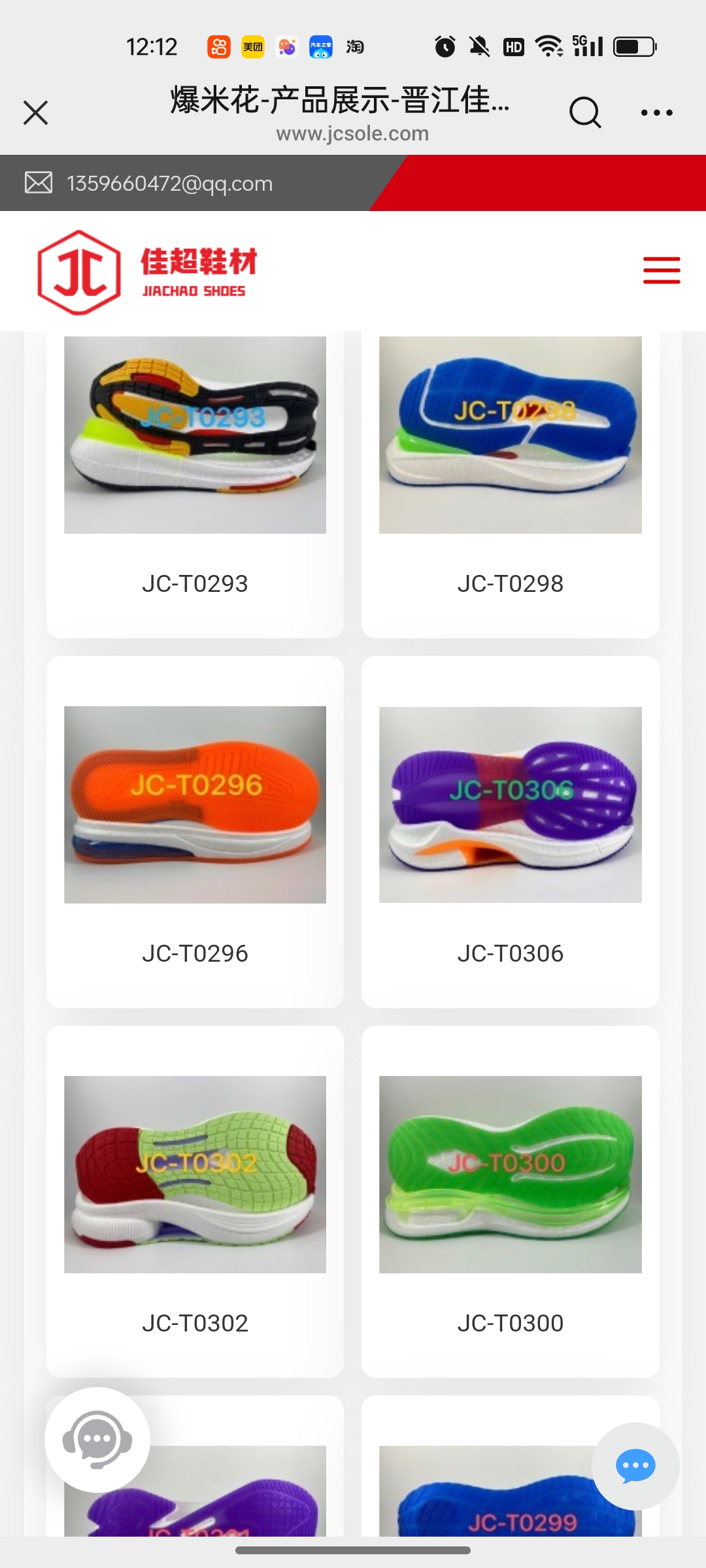
Task: Open the JC-T0299 blue sole card
Action: point(484,1496)
